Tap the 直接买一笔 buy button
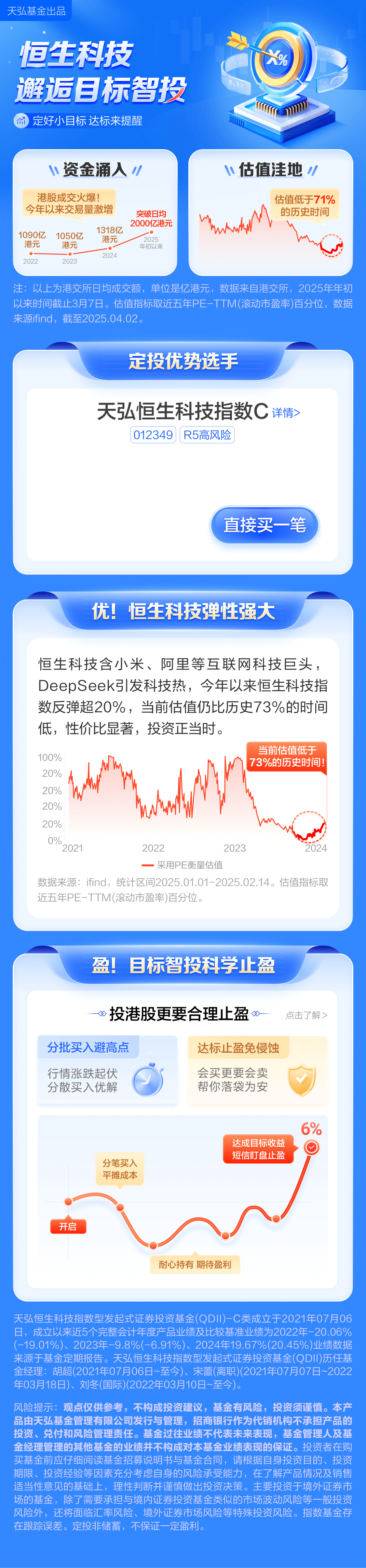 (264, 525)
